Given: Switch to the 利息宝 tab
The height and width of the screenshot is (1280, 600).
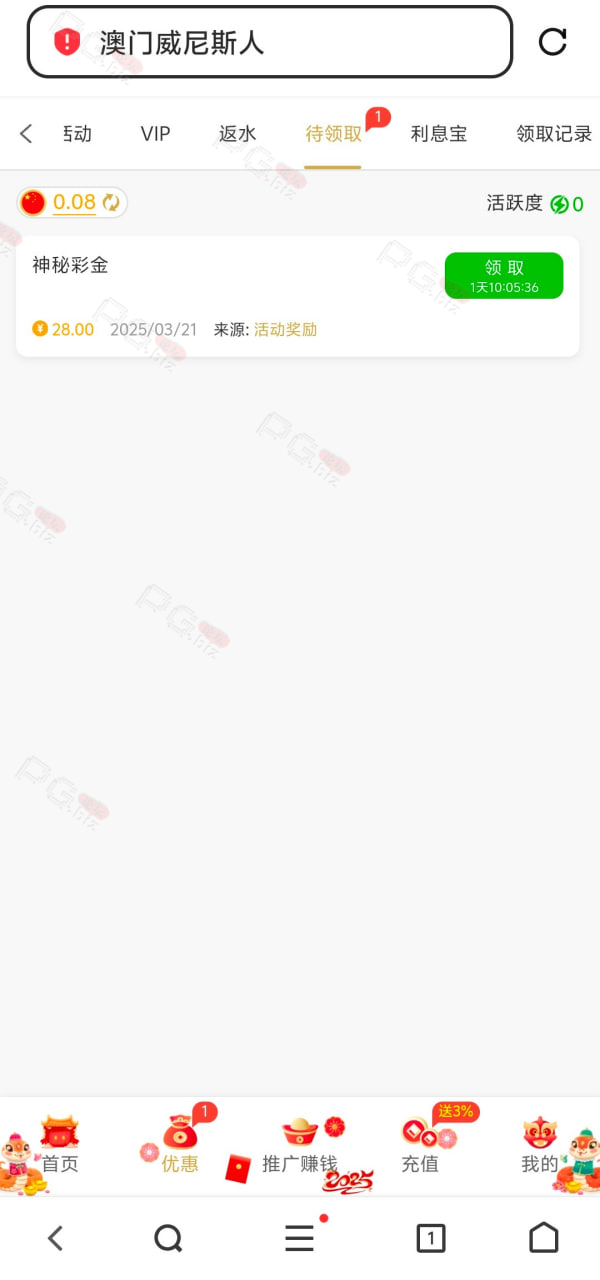Looking at the screenshot, I should coord(439,133).
